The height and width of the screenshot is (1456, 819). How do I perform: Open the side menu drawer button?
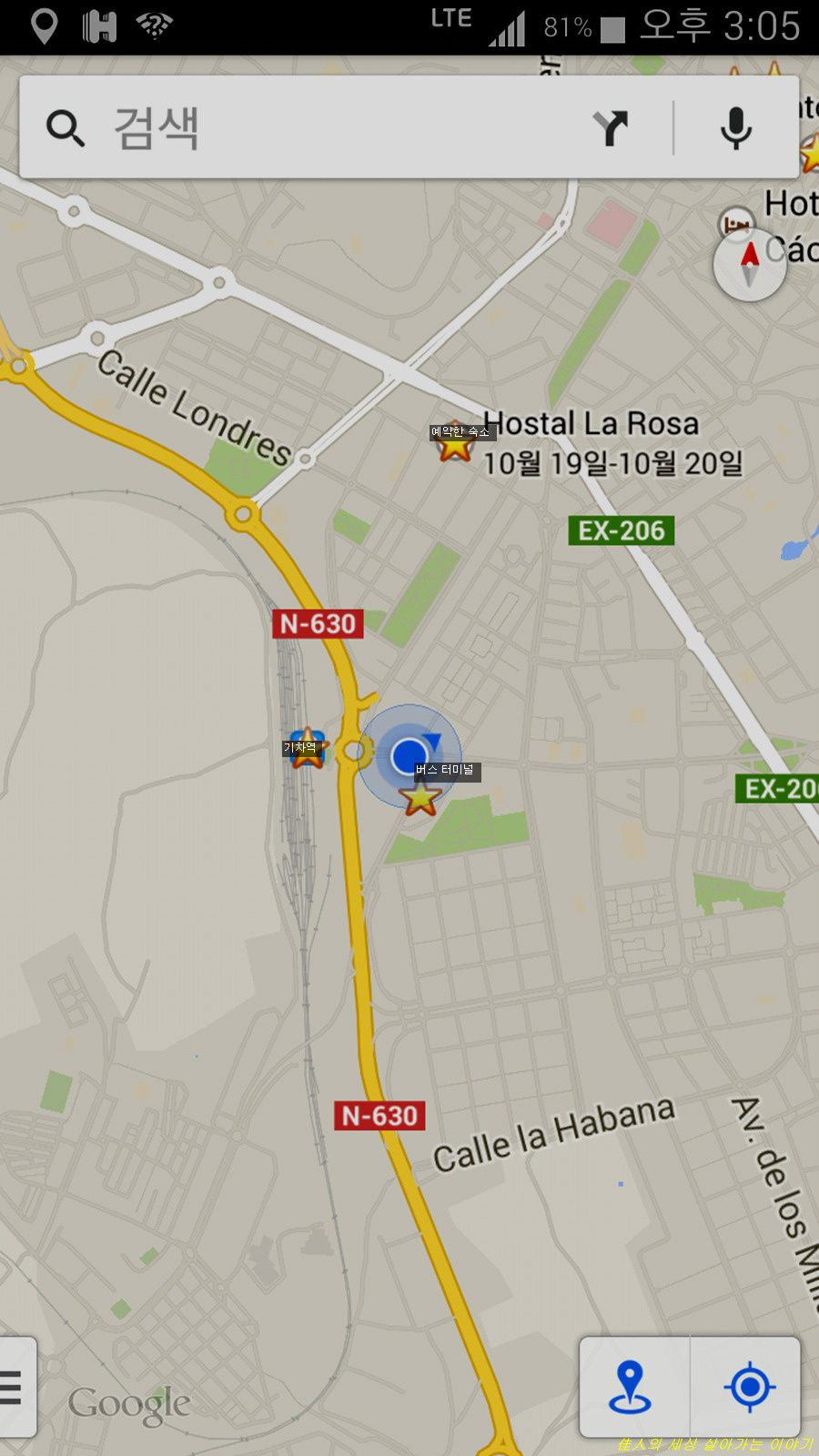click(14, 1388)
